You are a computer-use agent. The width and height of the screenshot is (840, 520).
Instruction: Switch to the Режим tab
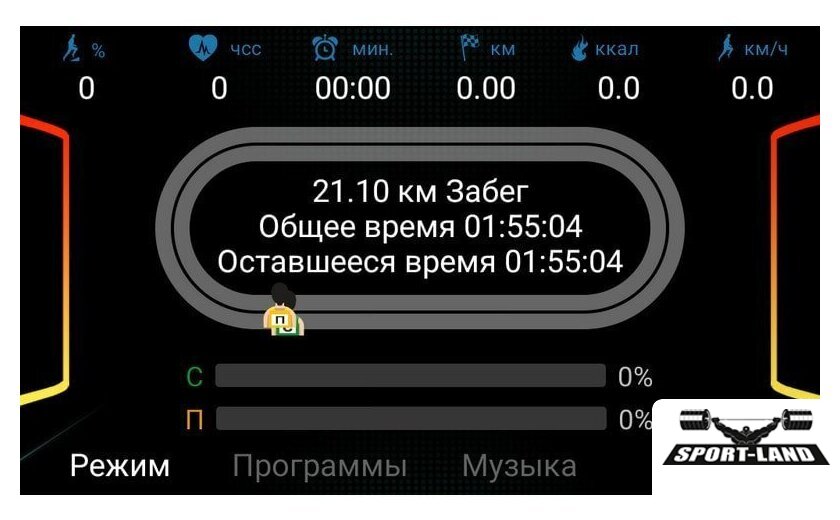(x=119, y=466)
